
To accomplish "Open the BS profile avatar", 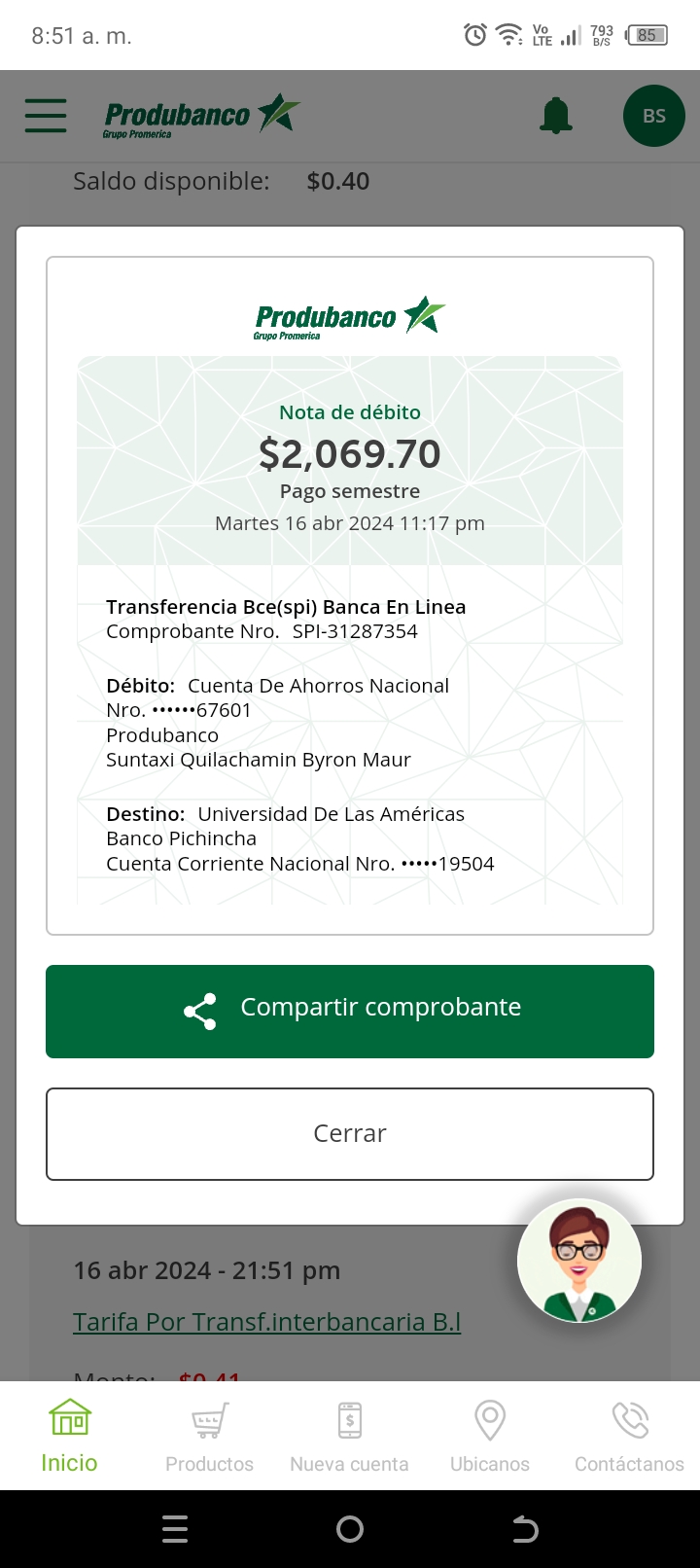I will [653, 116].
